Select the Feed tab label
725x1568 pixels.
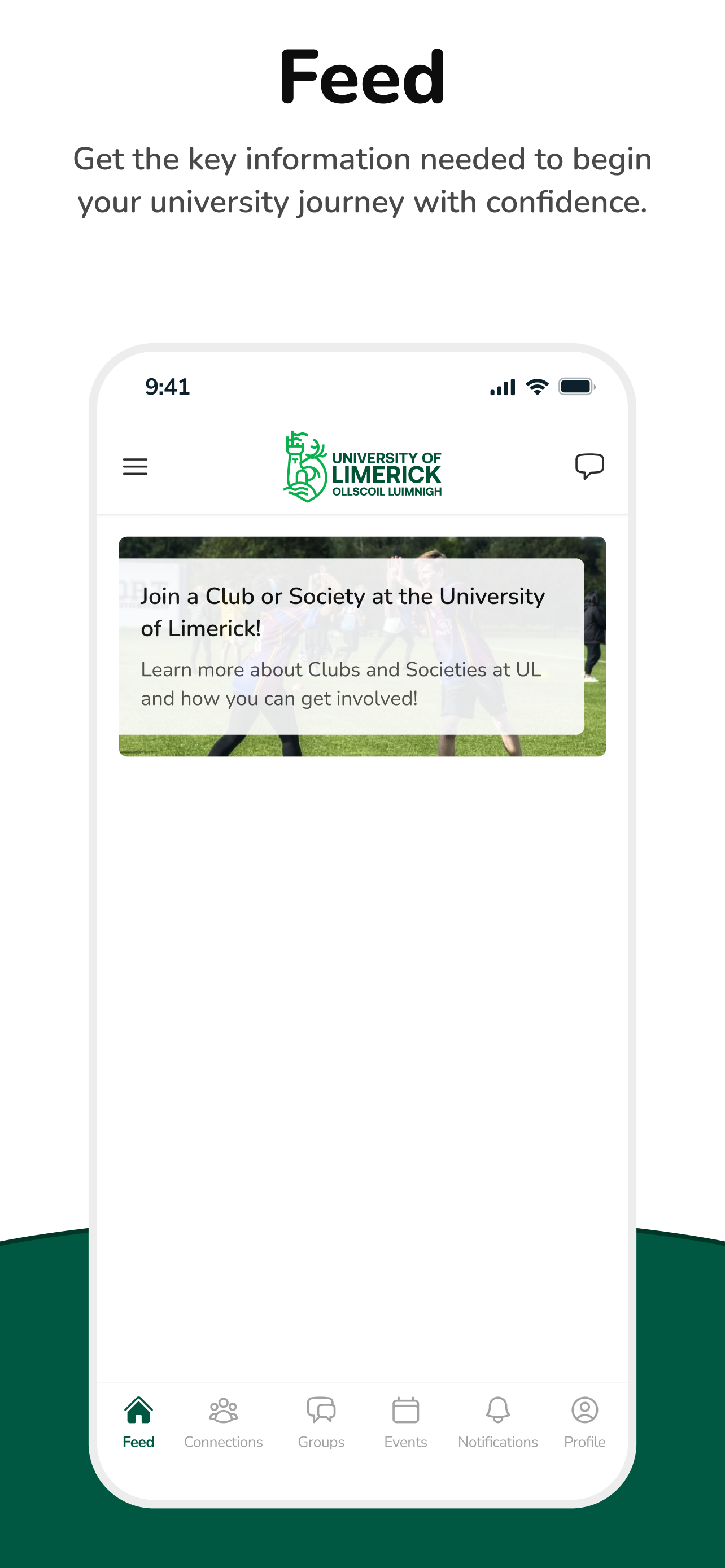[x=139, y=1442]
